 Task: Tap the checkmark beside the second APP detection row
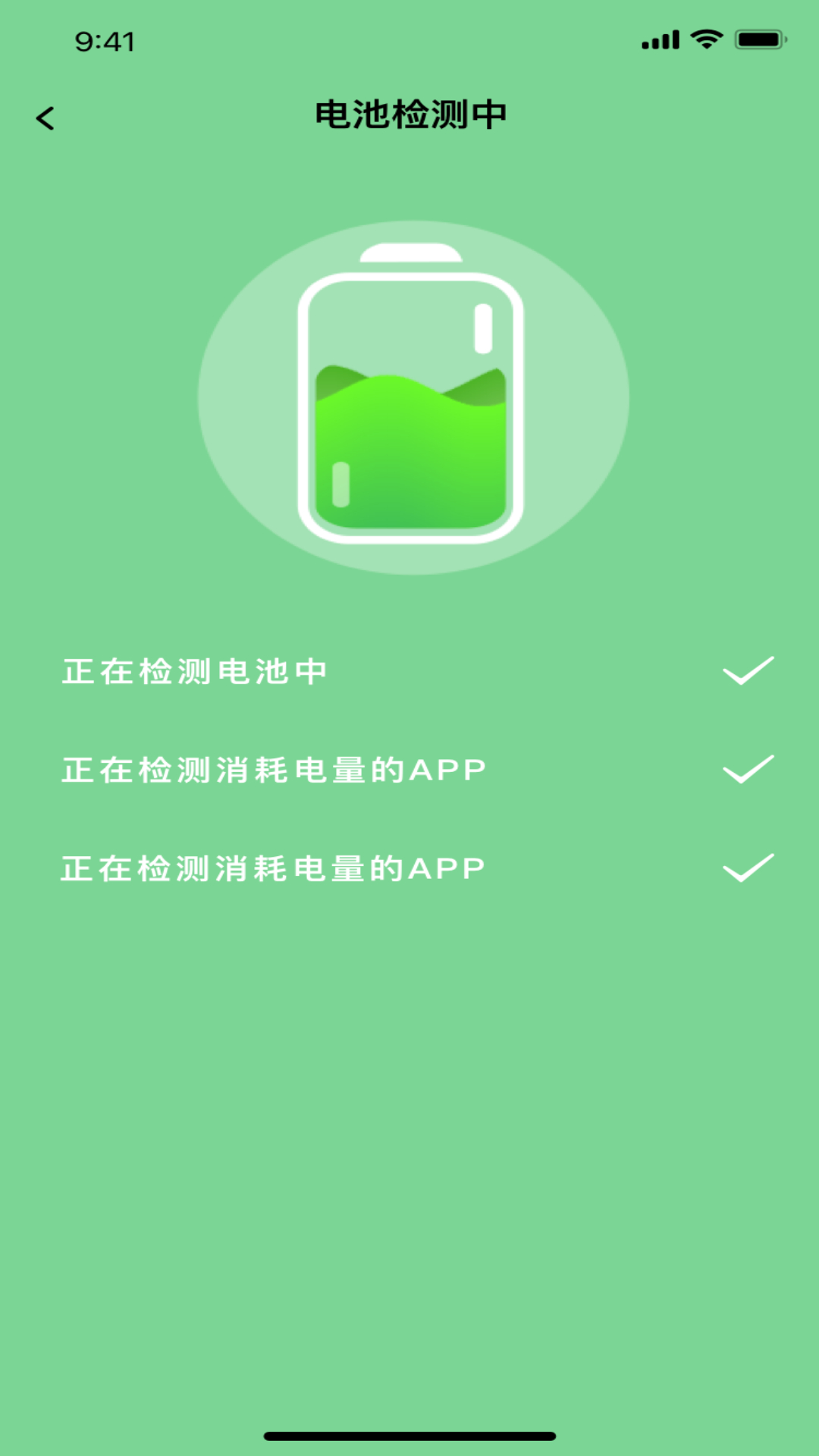(x=748, y=770)
